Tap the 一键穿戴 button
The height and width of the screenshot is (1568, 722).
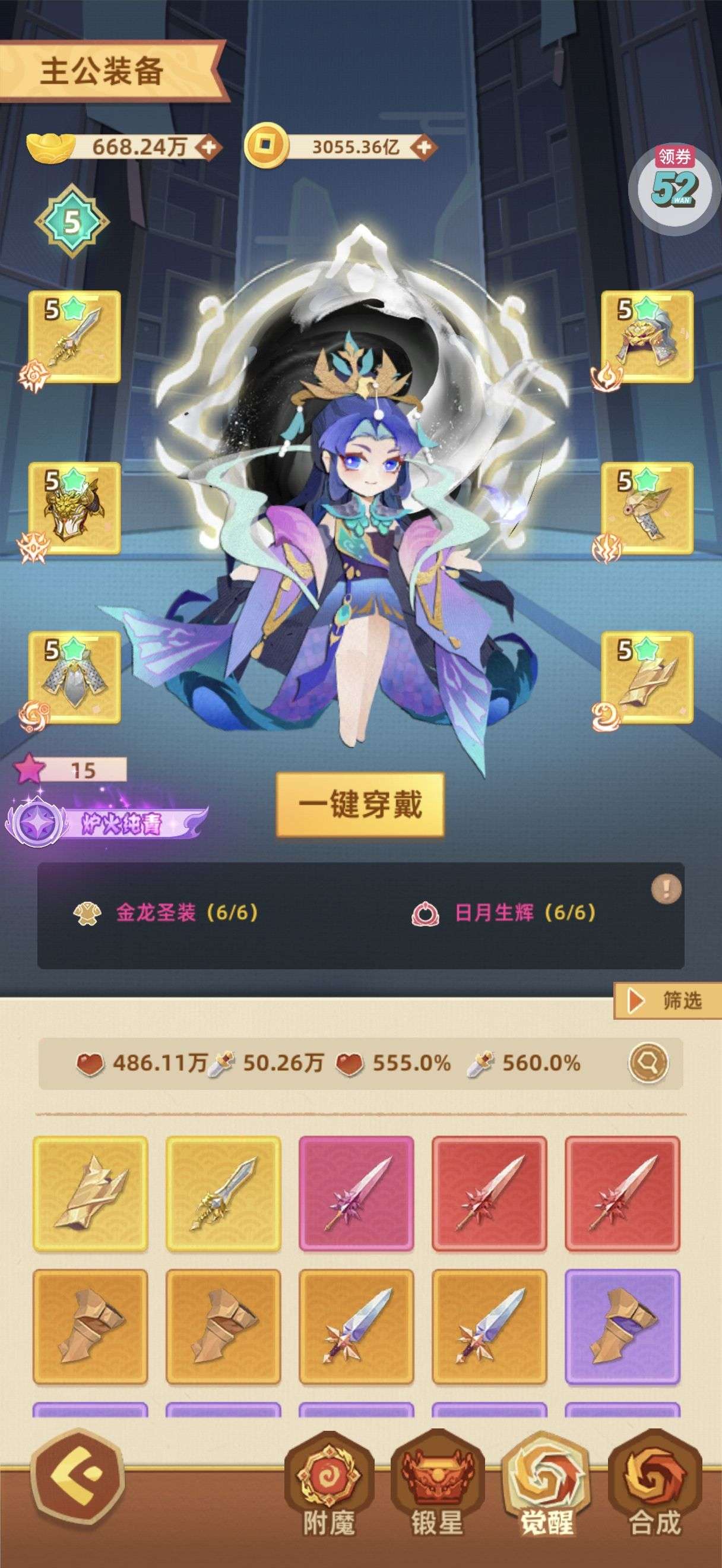(x=359, y=804)
